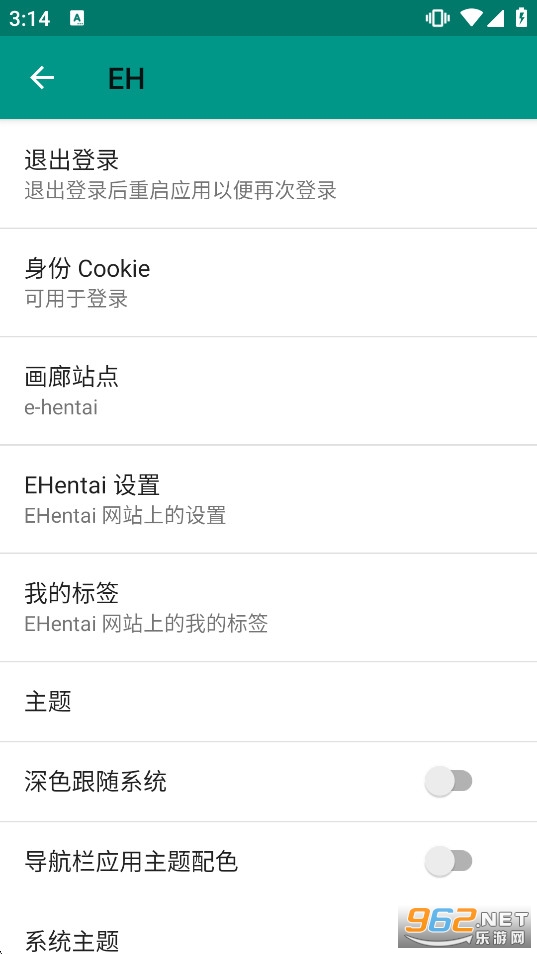Screen dimensions: 537x954
Task: Open EHentai 设置
Action: [268, 500]
